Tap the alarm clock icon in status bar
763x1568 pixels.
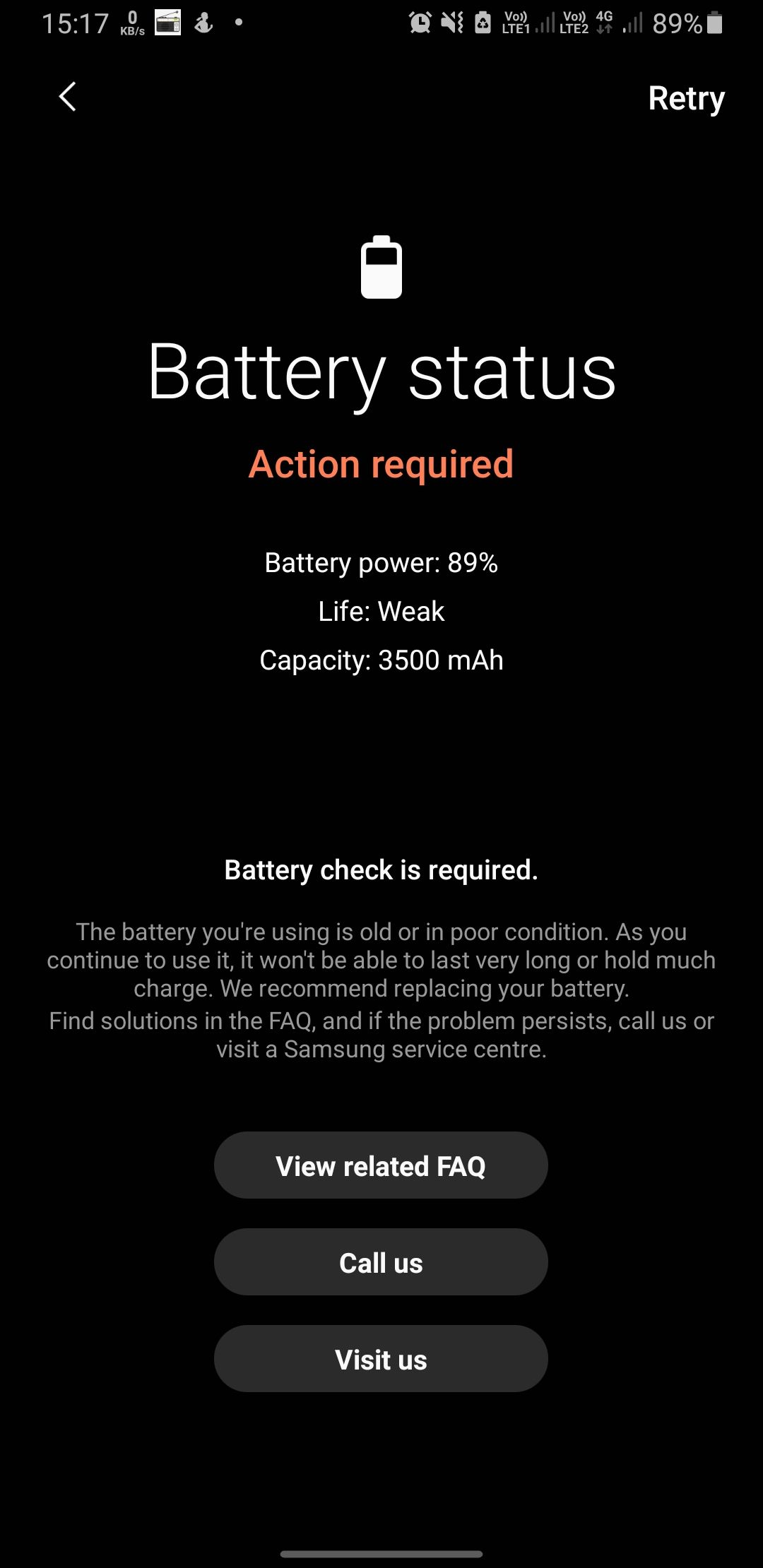click(420, 23)
